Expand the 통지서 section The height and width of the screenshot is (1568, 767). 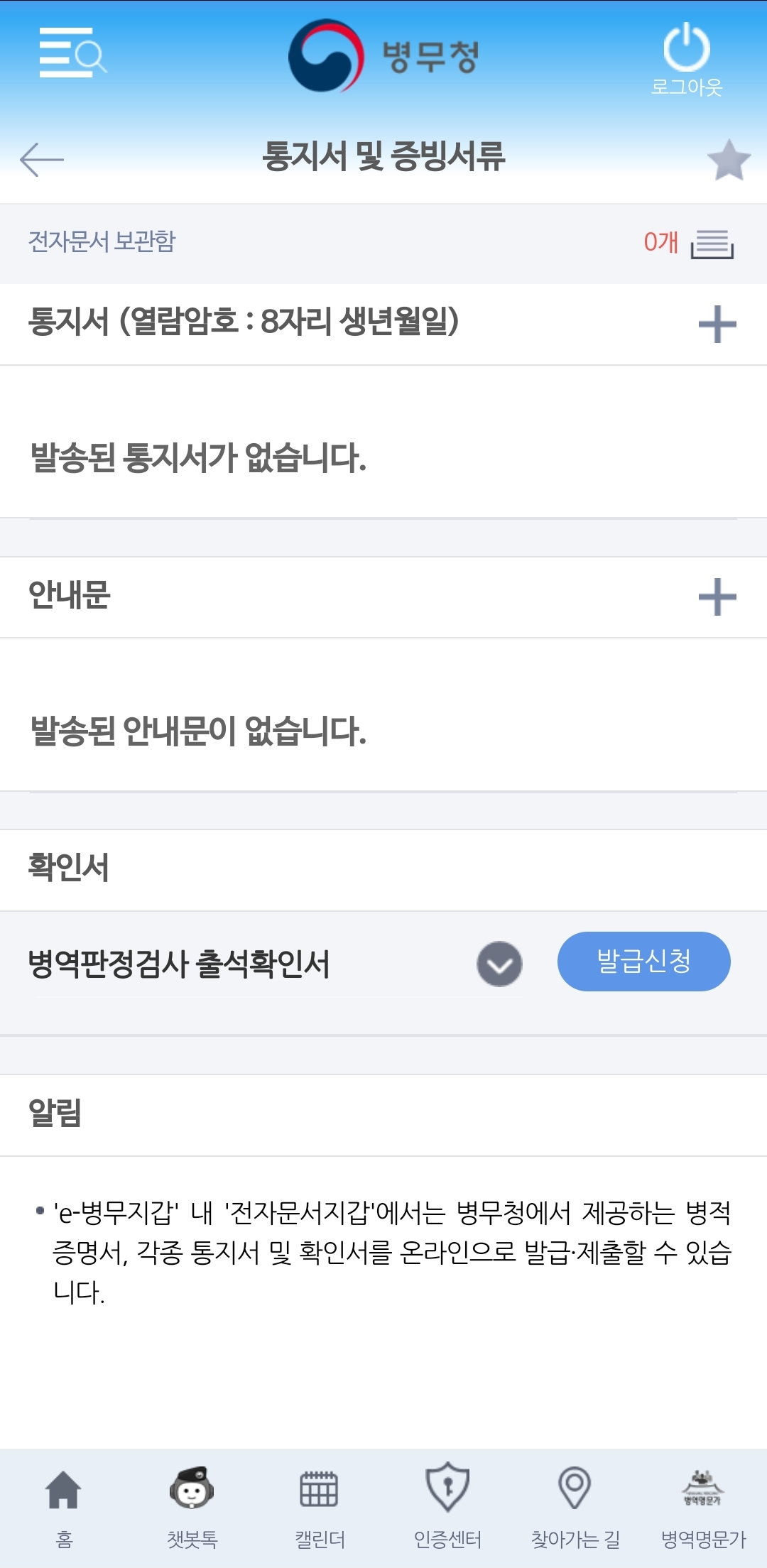717,325
